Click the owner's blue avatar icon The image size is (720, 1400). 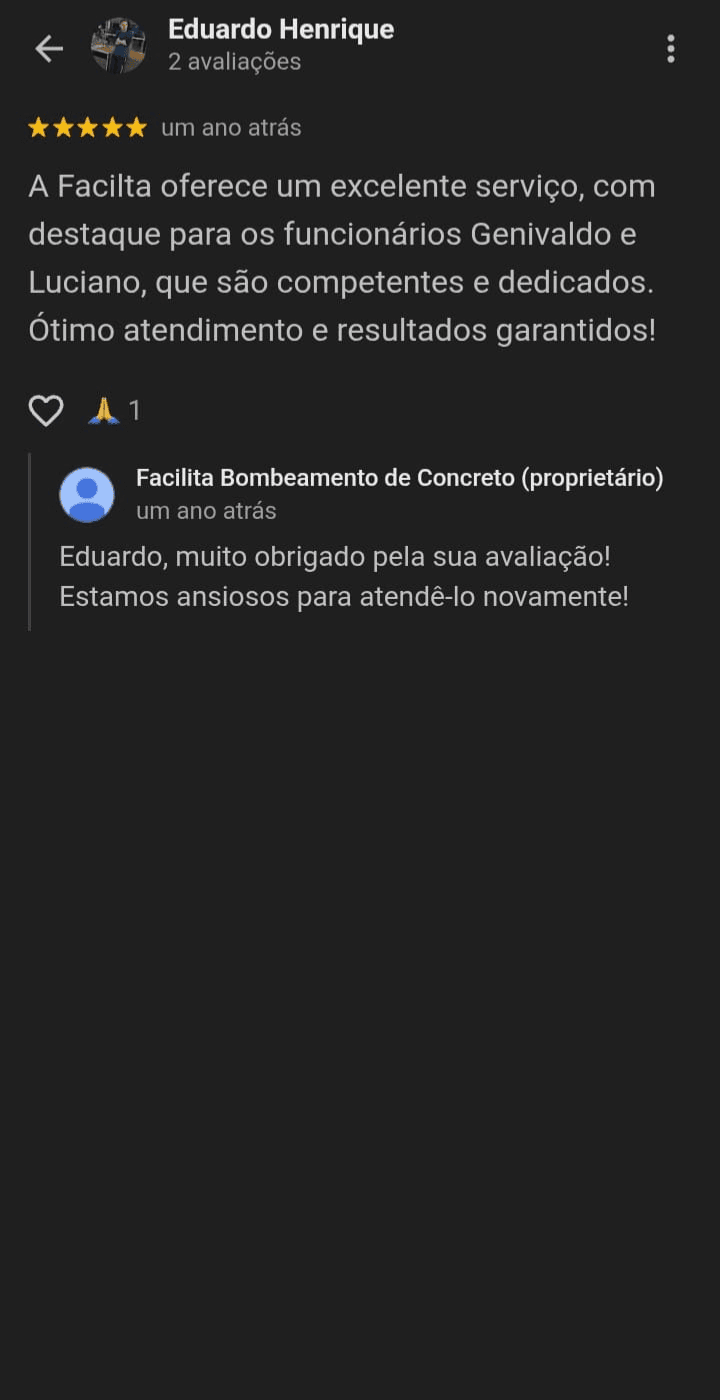coord(88,493)
